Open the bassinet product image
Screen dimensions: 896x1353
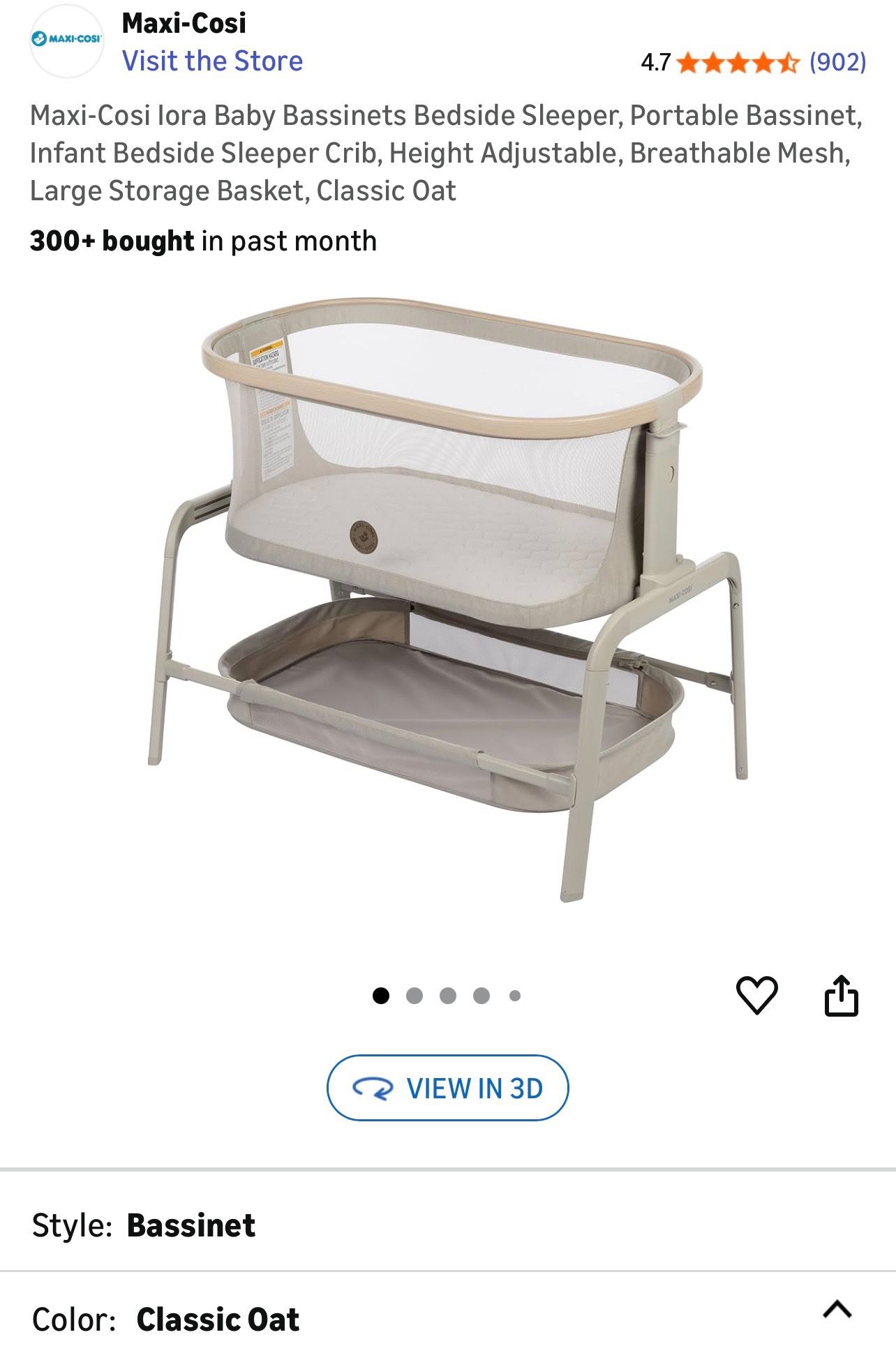pos(448,599)
